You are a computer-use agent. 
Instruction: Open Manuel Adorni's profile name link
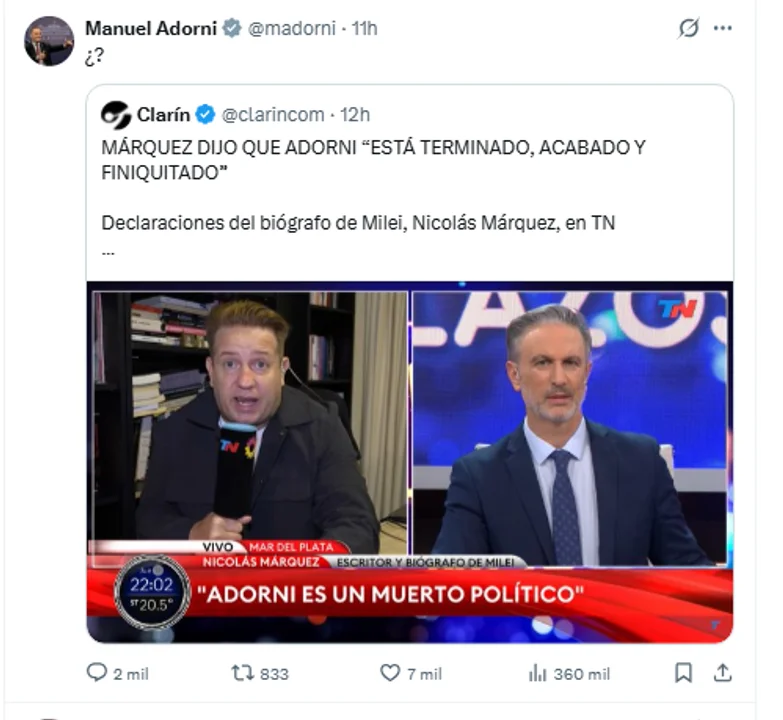(x=151, y=28)
